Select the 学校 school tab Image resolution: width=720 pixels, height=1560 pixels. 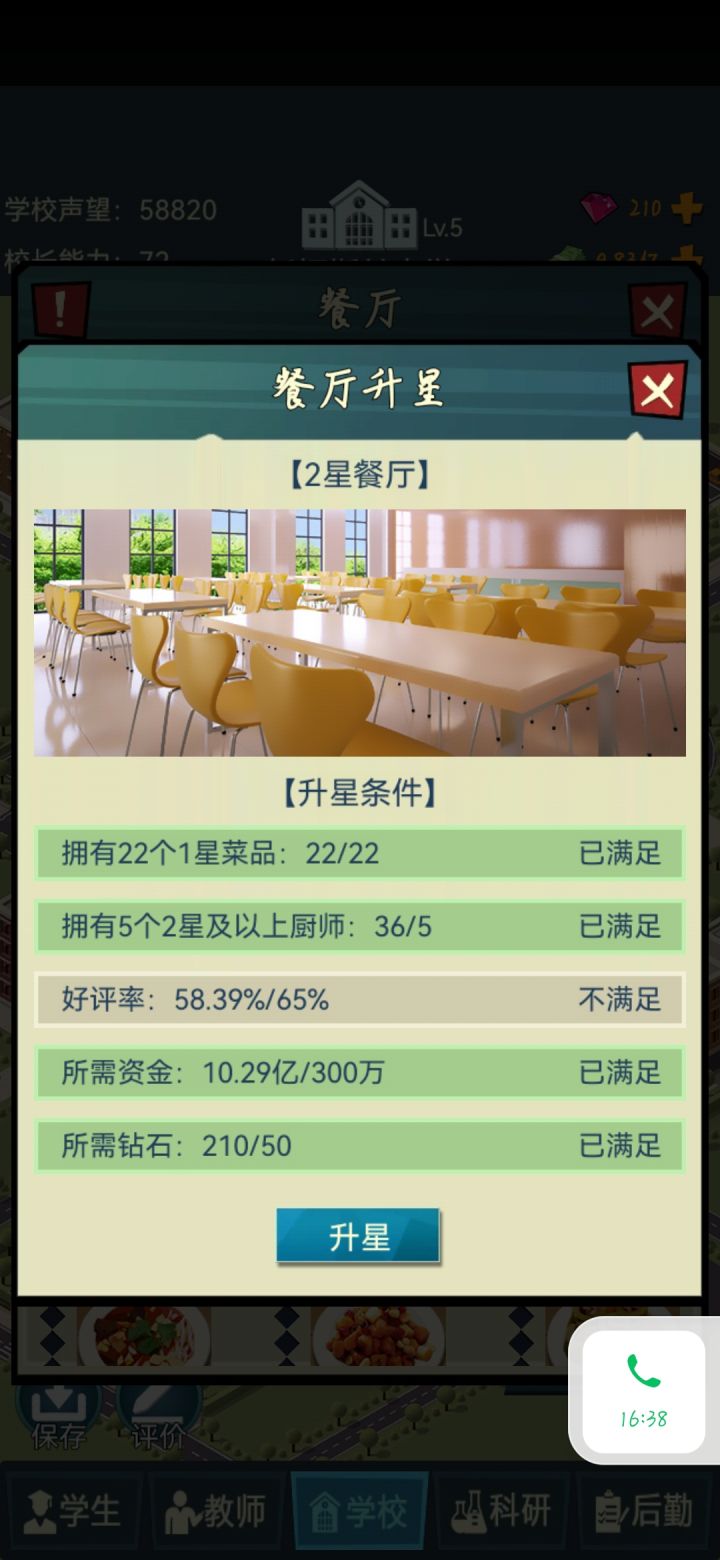tap(360, 1510)
